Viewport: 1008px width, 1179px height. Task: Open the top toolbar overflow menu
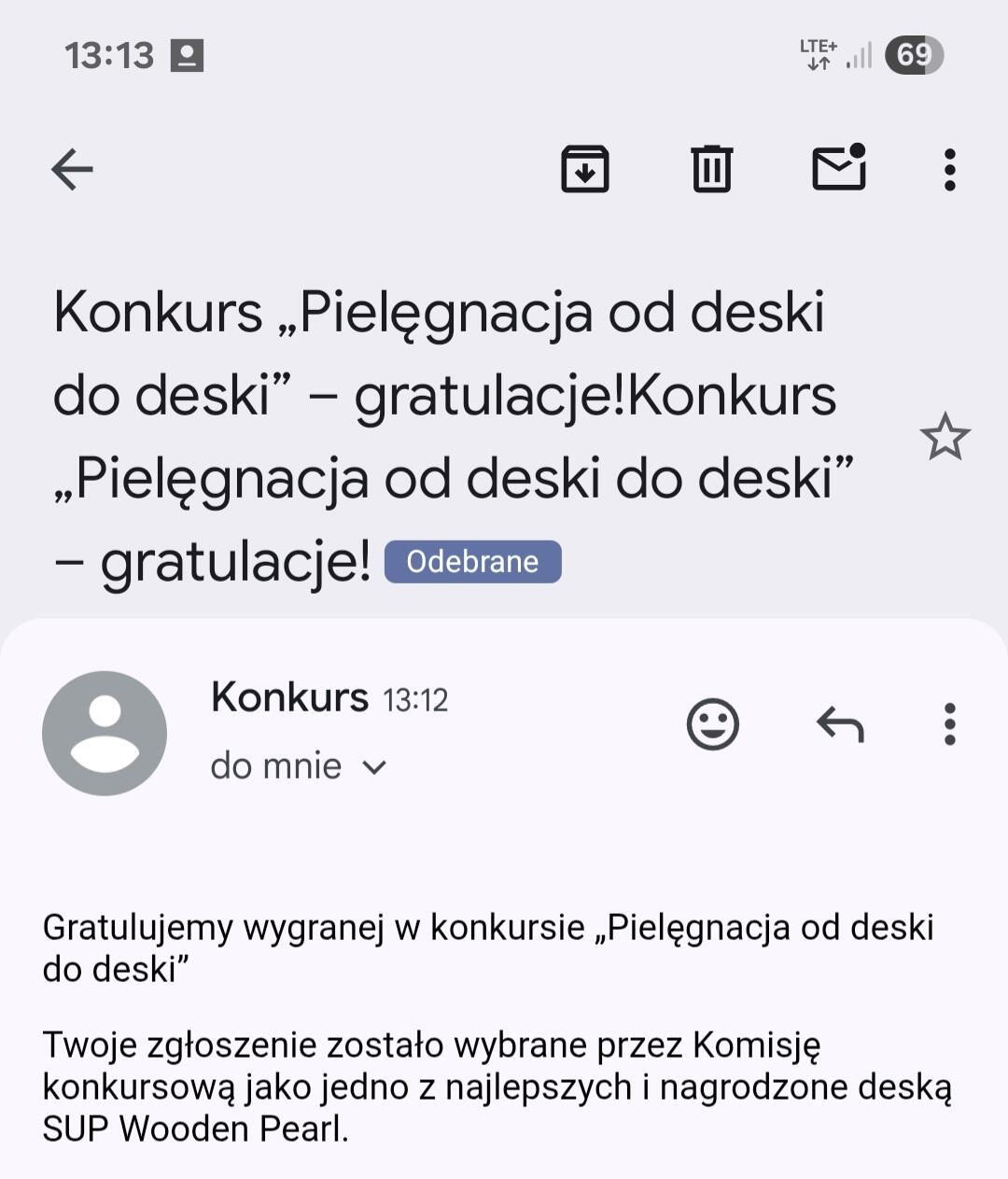[949, 170]
